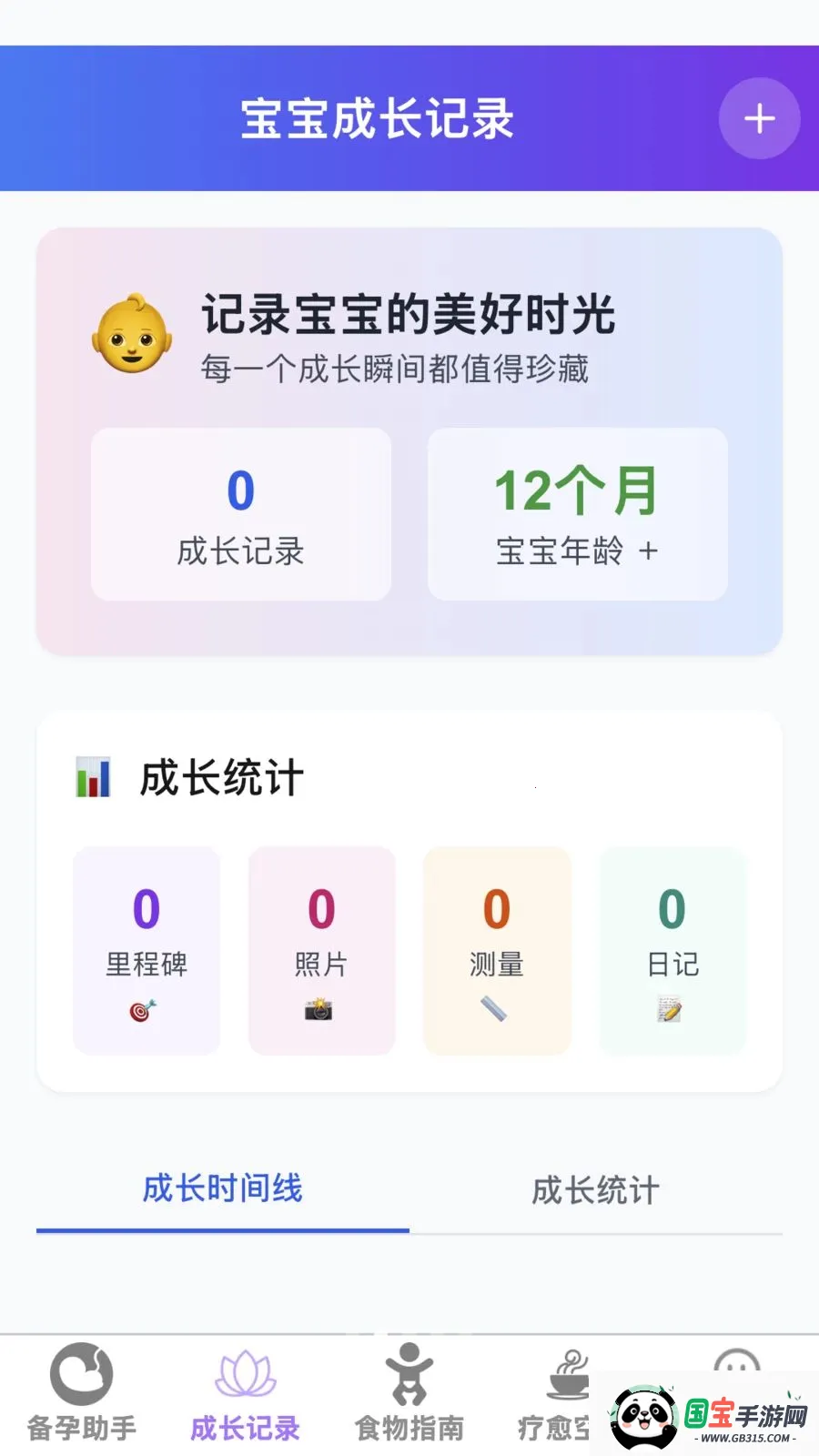The width and height of the screenshot is (819, 1456).
Task: Open the 照片 statistics card
Action: pos(321,951)
